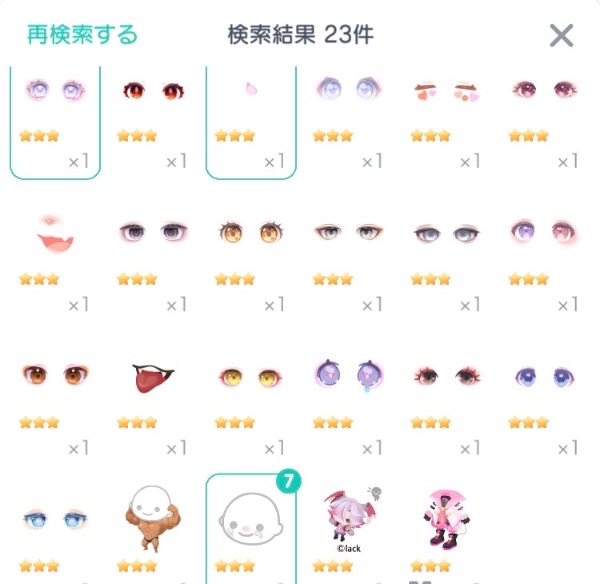Select the red tongue fang mouth
600x584 pixels.
coord(153,408)
